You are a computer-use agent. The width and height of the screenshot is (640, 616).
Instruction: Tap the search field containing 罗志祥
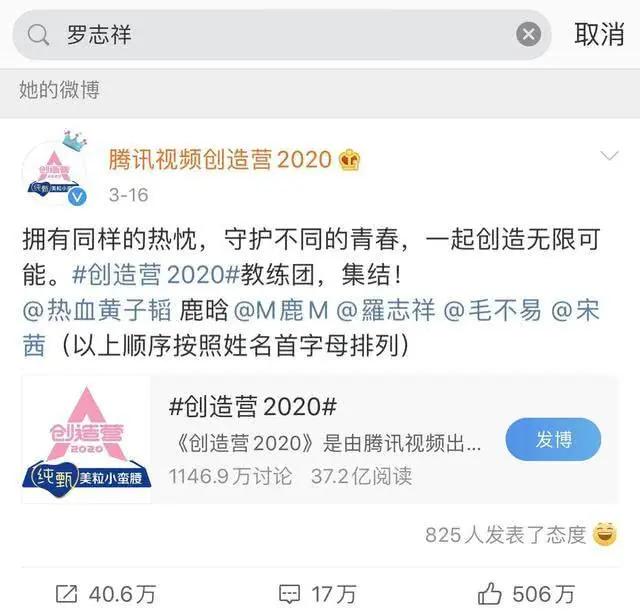click(x=282, y=35)
